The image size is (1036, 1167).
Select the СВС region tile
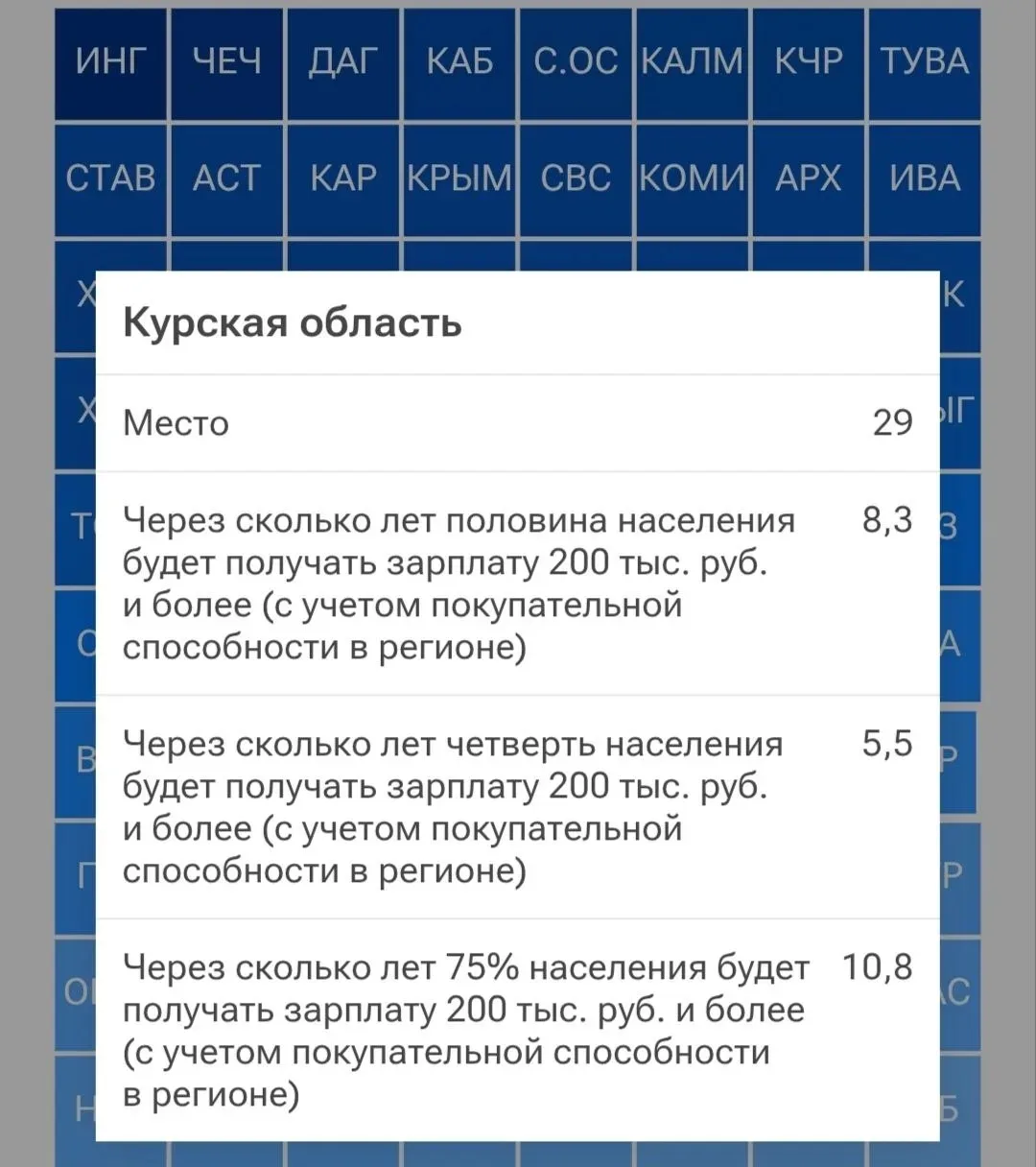[576, 179]
